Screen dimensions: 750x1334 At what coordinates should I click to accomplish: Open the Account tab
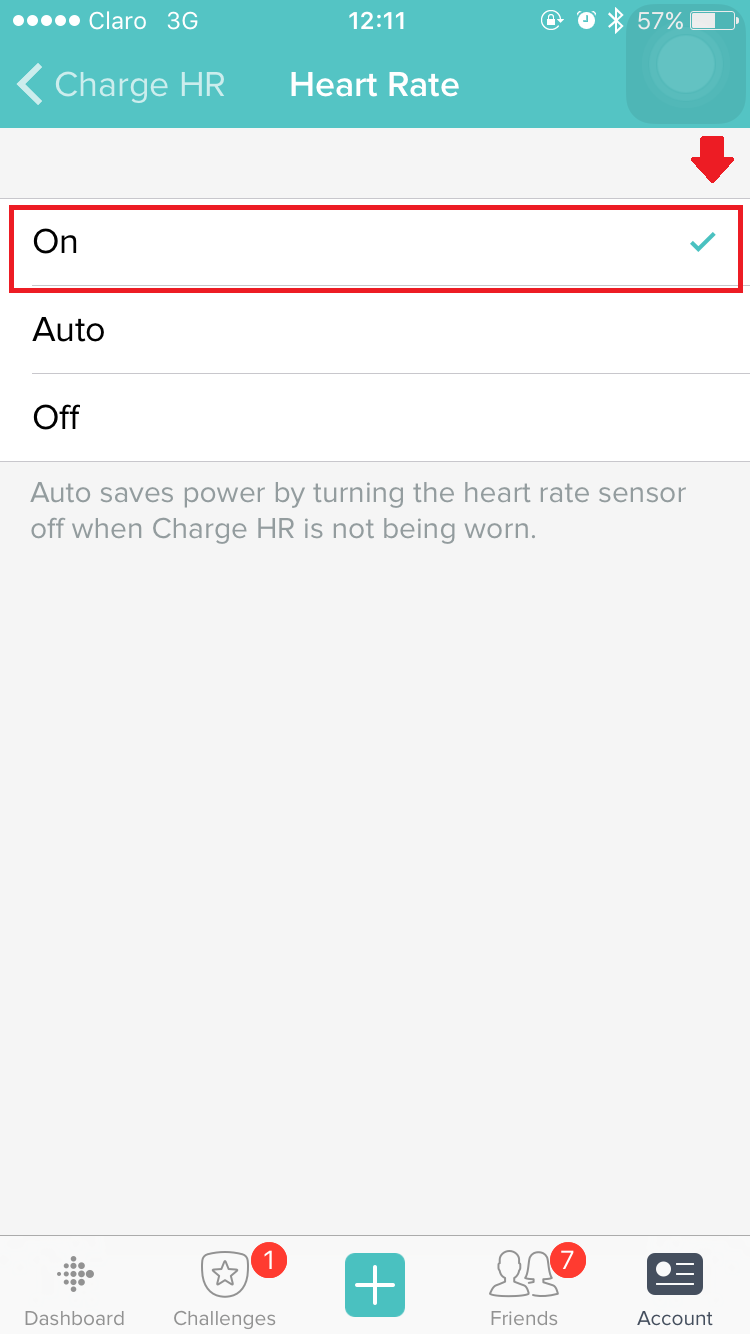click(675, 1290)
